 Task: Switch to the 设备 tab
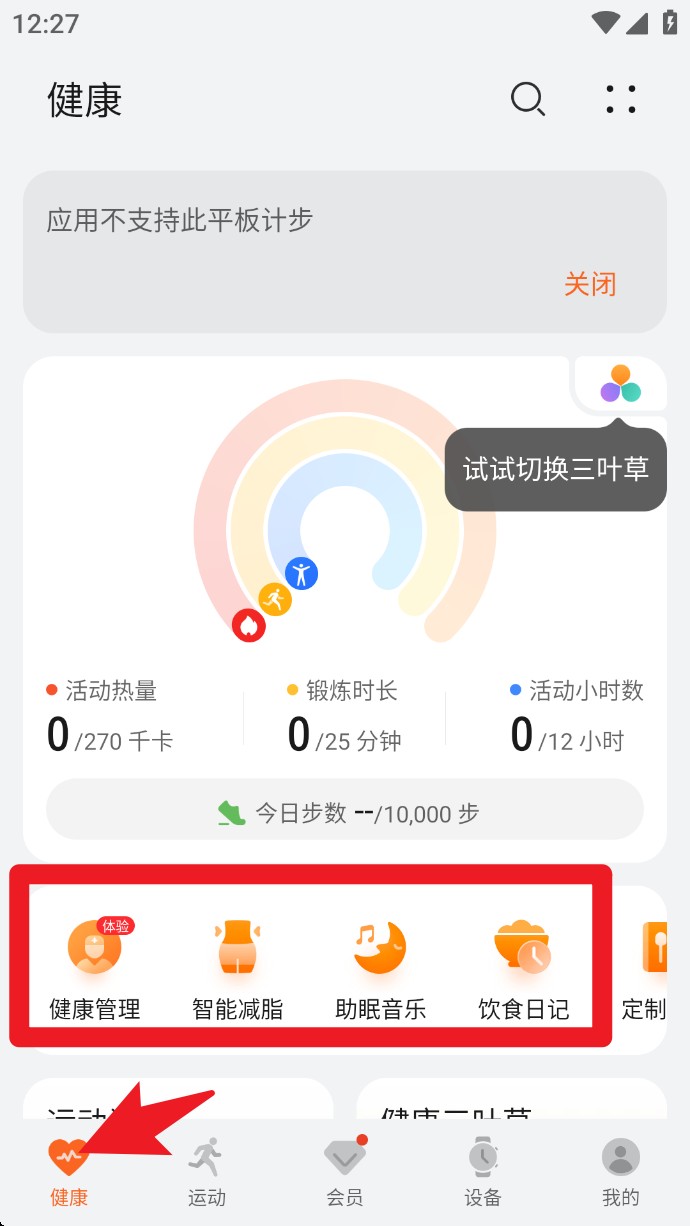tap(483, 1172)
